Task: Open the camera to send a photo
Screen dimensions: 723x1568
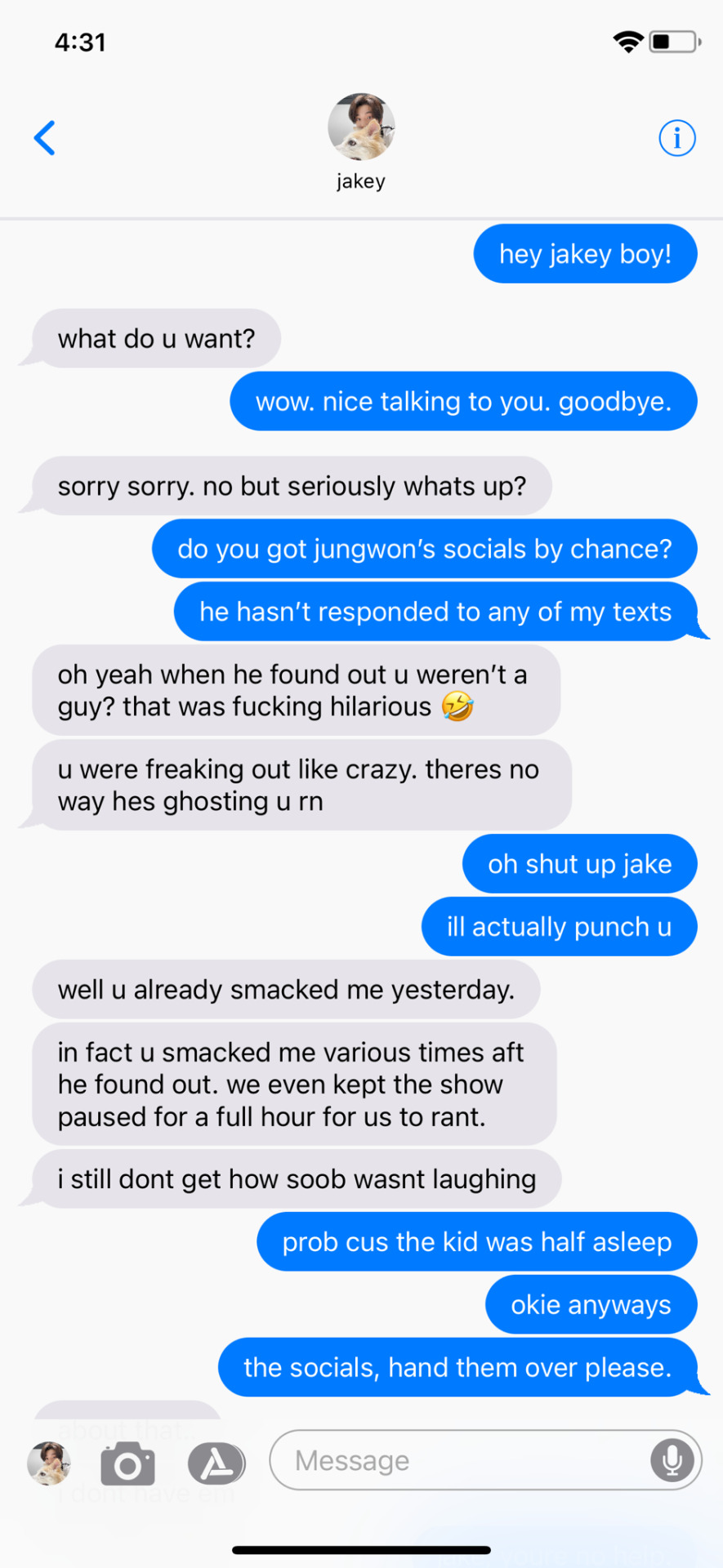Action: click(127, 1463)
